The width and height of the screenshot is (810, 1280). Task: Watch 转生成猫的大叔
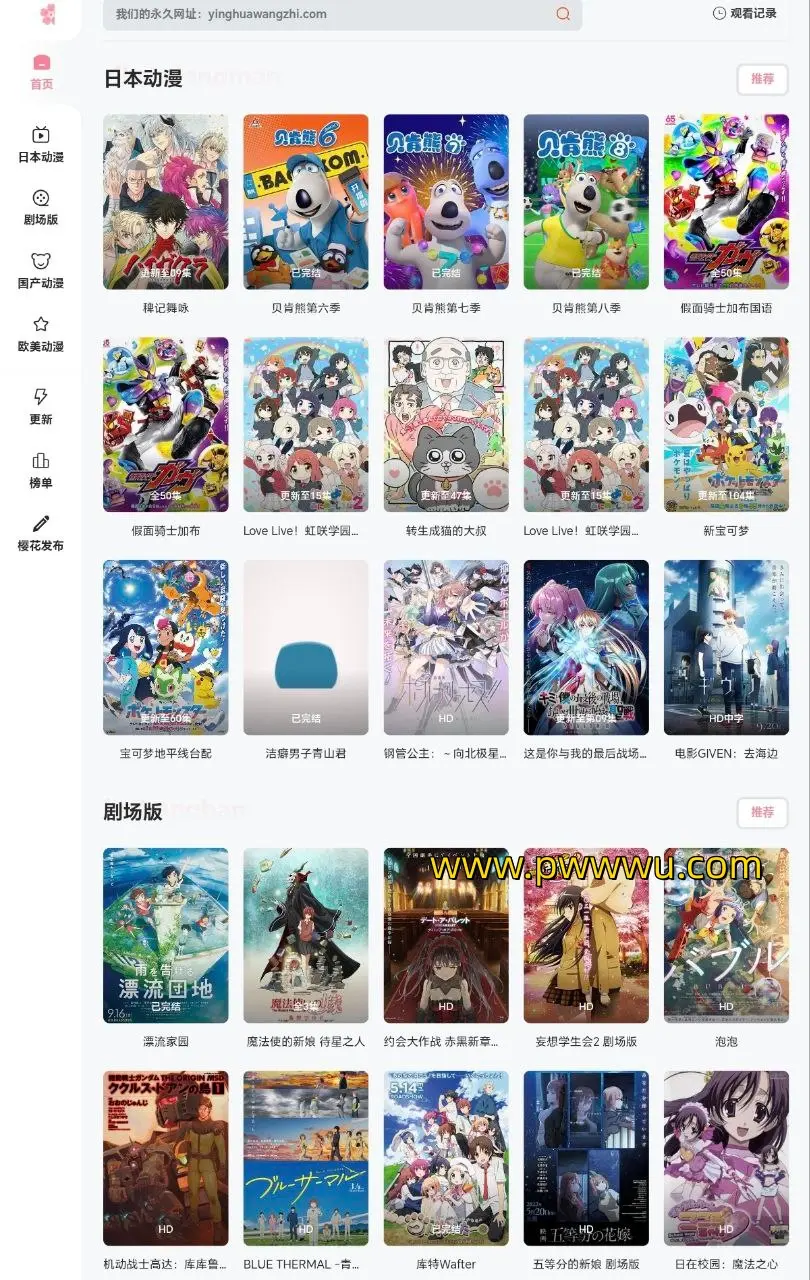click(x=446, y=425)
